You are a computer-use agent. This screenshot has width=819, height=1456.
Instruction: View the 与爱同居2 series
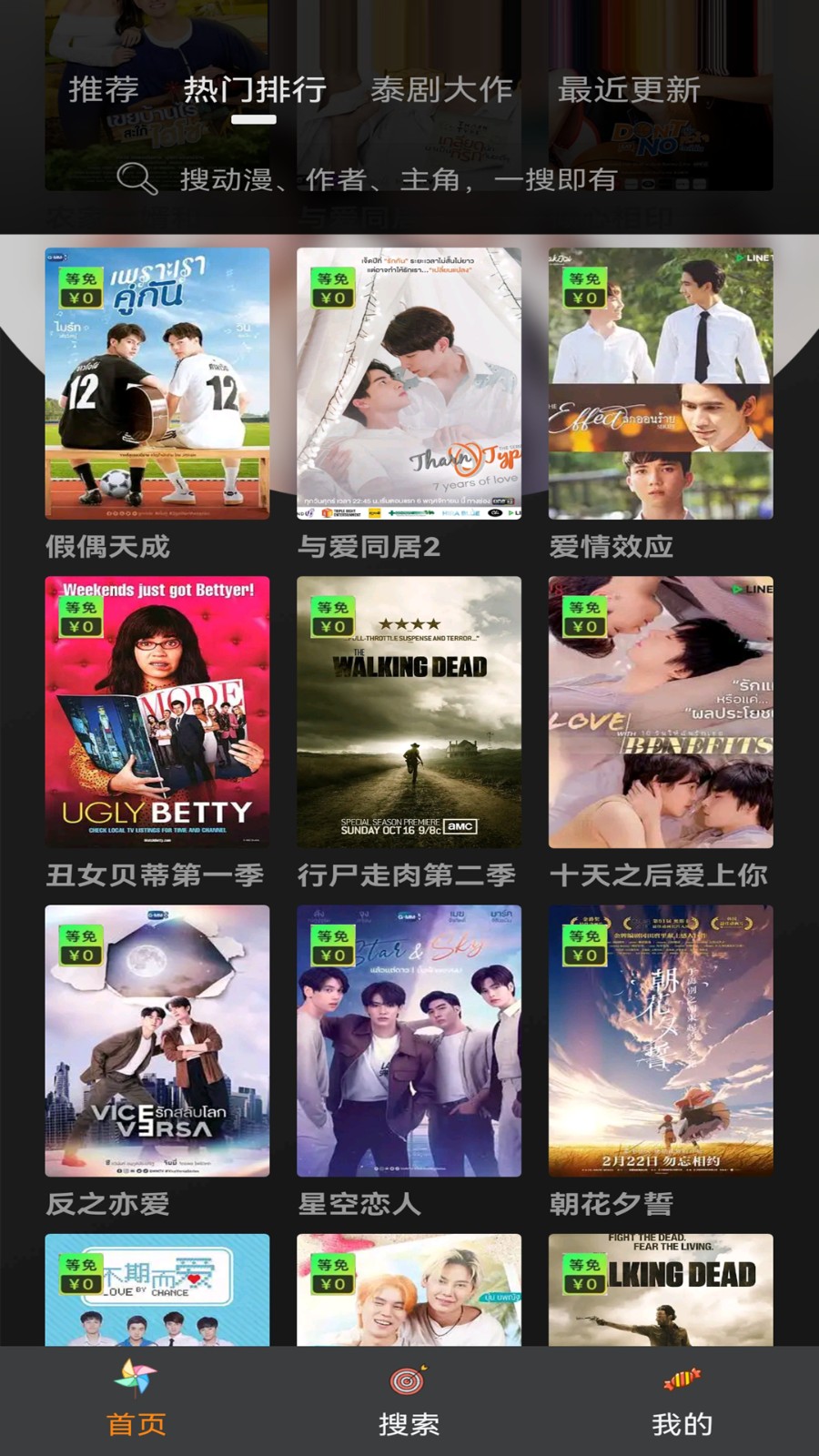(x=409, y=383)
